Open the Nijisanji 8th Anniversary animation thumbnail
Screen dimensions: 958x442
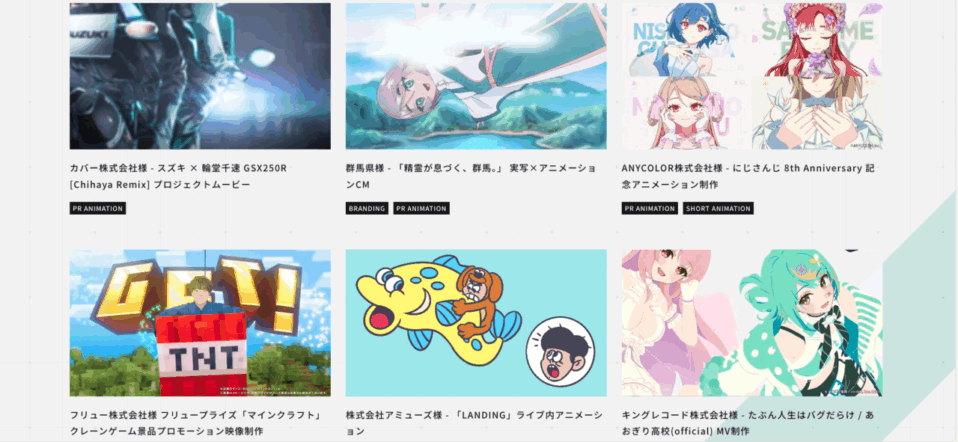pos(752,76)
